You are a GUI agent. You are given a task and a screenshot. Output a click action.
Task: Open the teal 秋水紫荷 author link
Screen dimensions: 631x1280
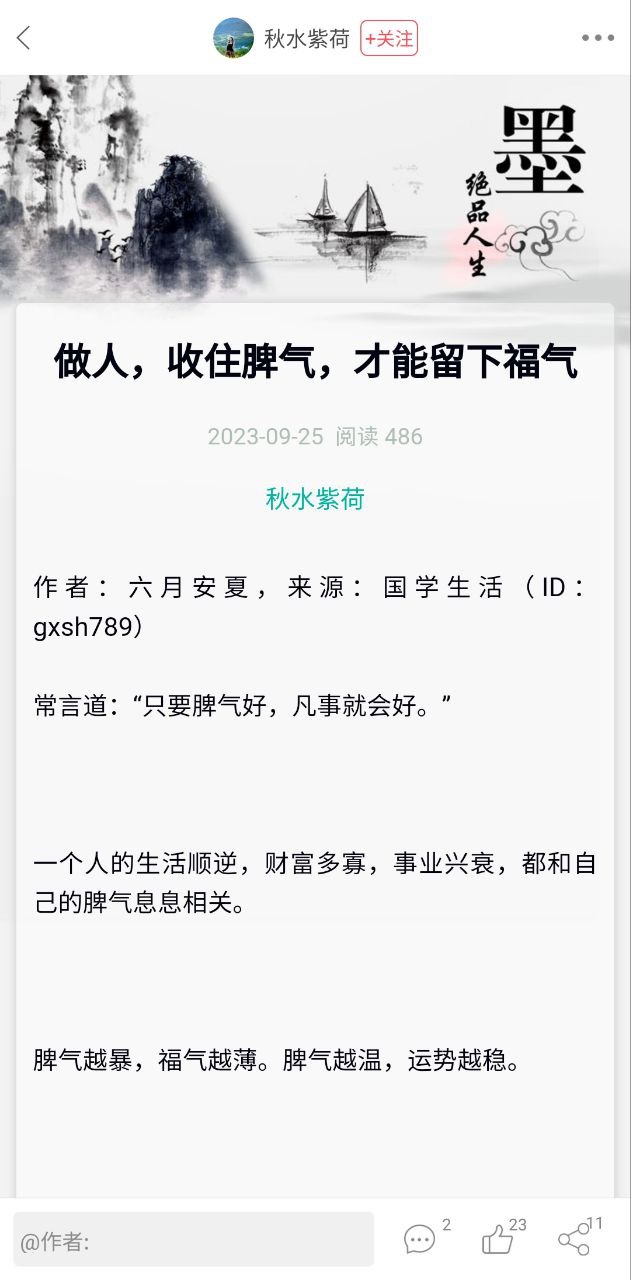point(315,499)
